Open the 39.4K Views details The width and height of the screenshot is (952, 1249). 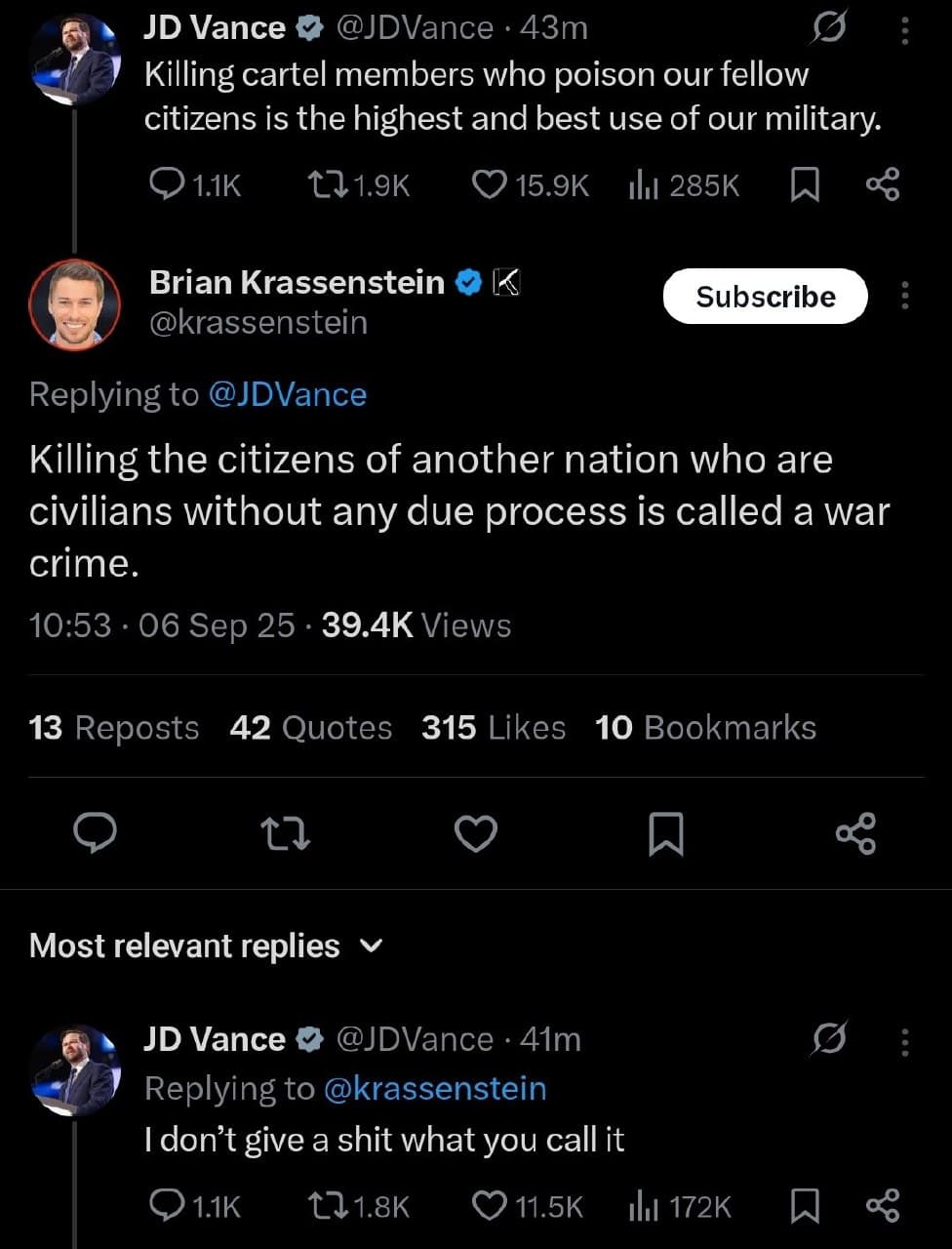click(x=417, y=625)
